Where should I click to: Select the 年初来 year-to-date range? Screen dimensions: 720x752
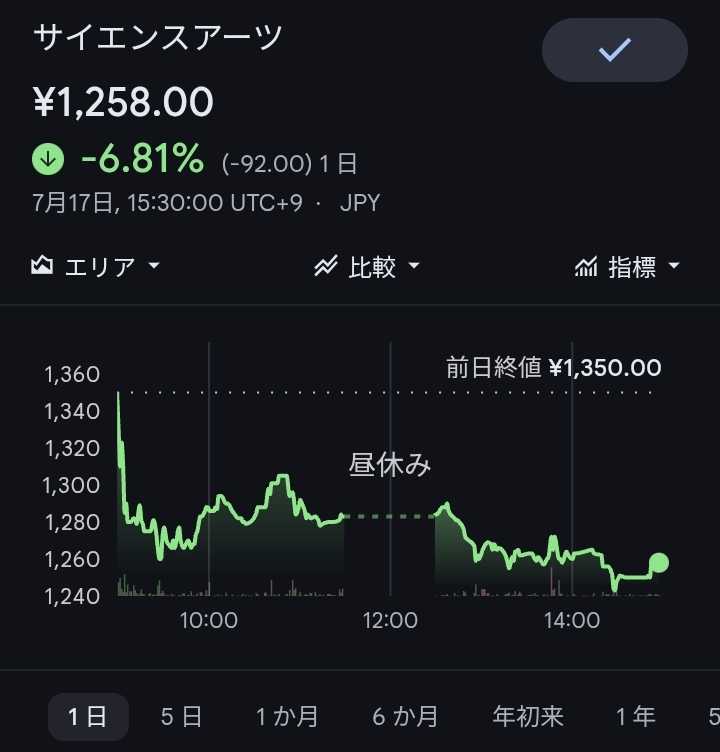click(x=528, y=717)
